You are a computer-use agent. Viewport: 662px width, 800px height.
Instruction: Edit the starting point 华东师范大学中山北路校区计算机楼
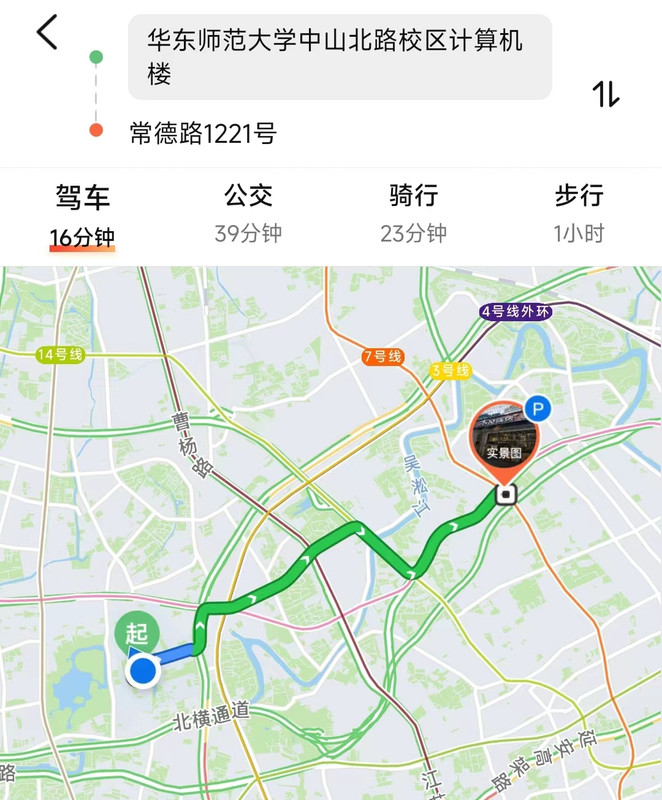pyautogui.click(x=339, y=57)
